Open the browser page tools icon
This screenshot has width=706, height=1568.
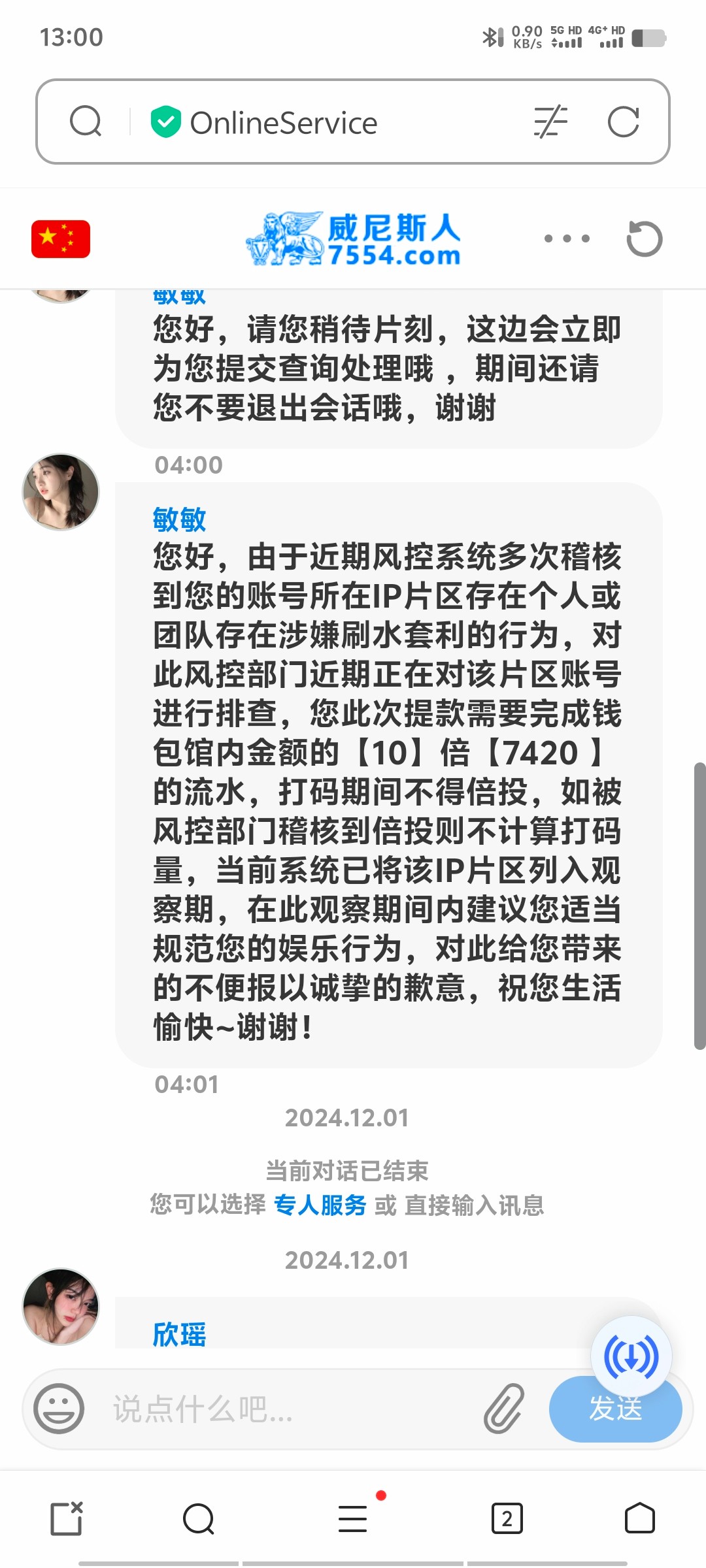[x=550, y=122]
